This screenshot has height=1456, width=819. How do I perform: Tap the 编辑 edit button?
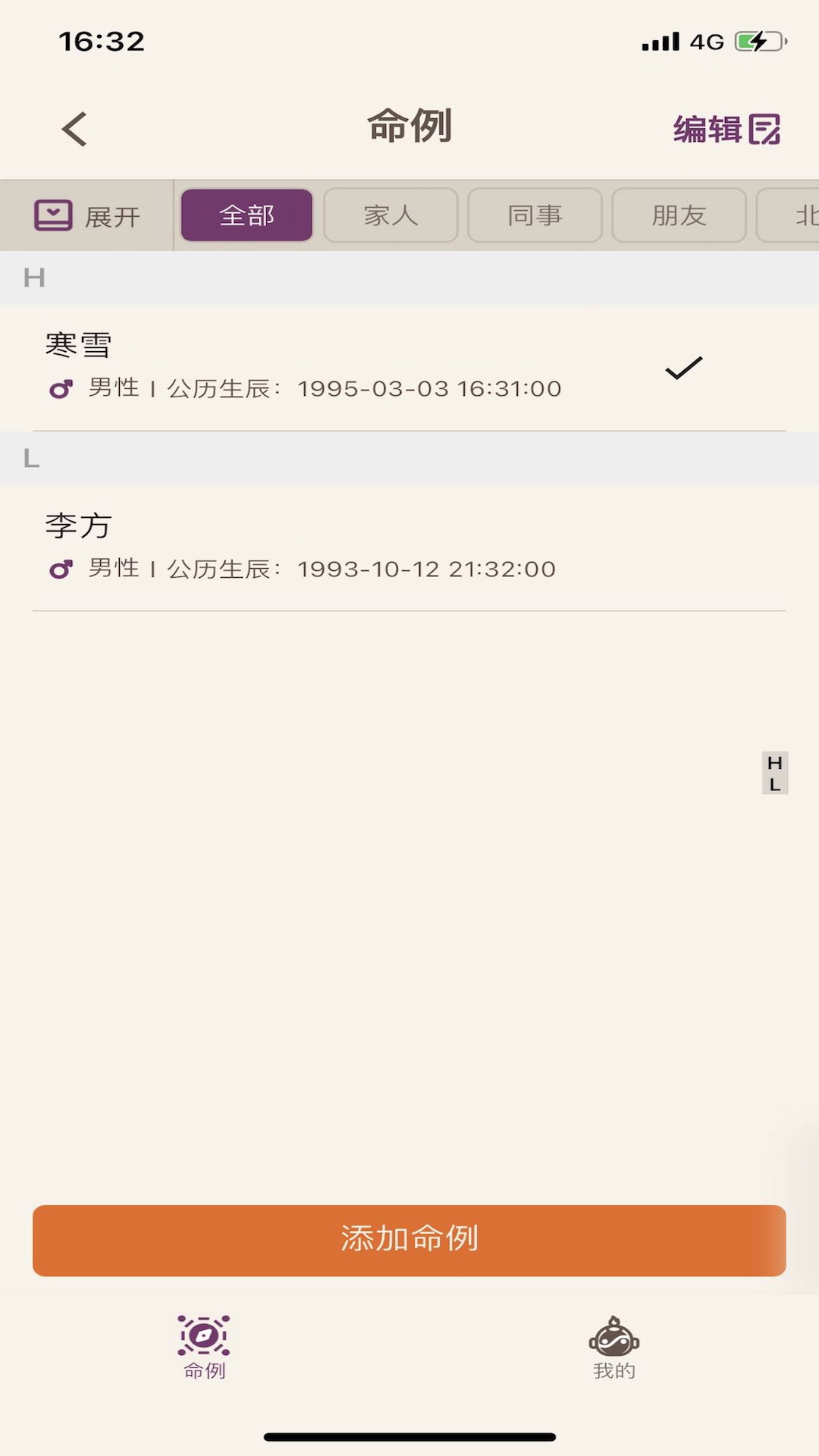[x=726, y=129]
